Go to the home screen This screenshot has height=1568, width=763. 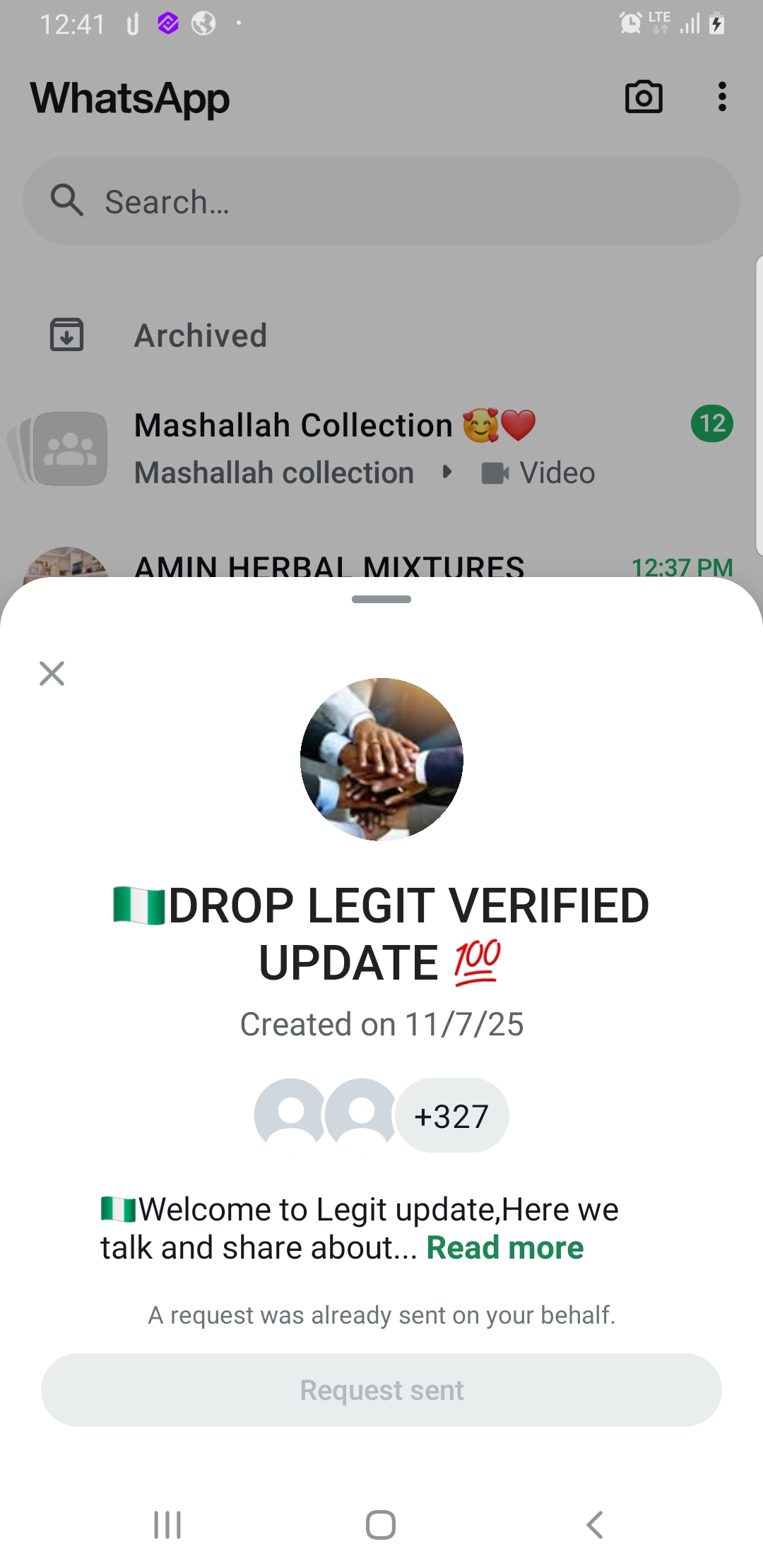click(381, 1525)
